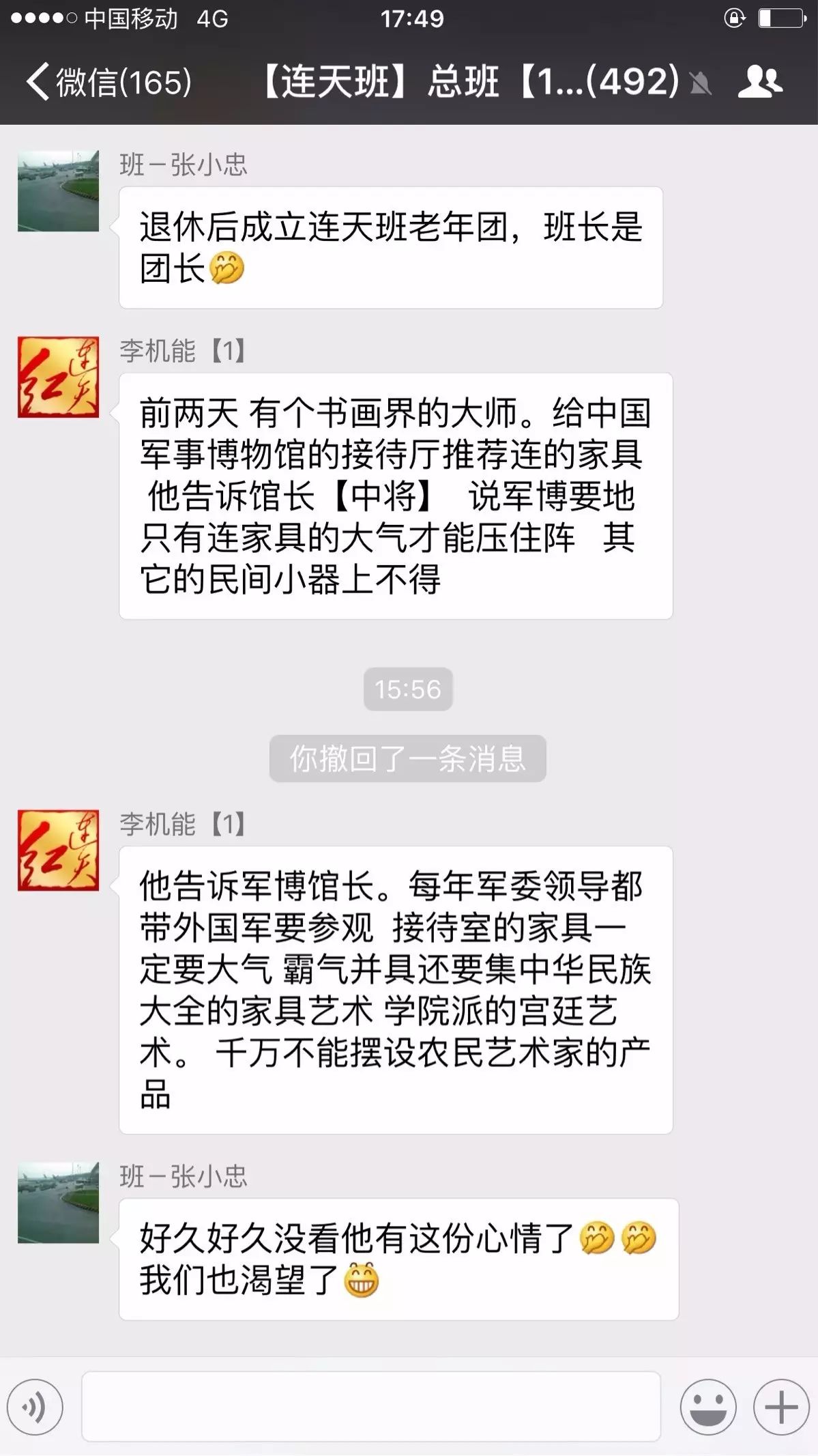The image size is (818, 1456).
Task: Open avatar of 班一张小忠's top message
Action: pos(58,191)
